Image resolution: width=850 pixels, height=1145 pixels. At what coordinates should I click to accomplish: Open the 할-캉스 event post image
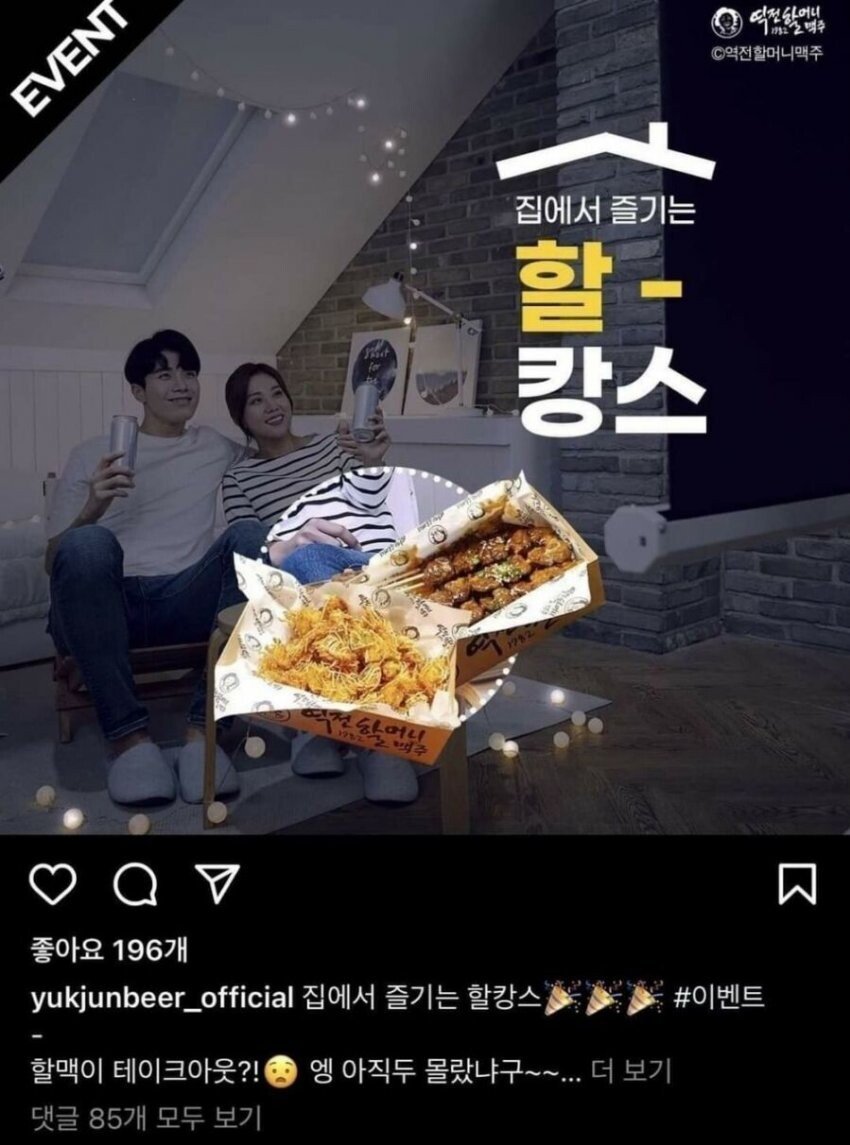425,420
